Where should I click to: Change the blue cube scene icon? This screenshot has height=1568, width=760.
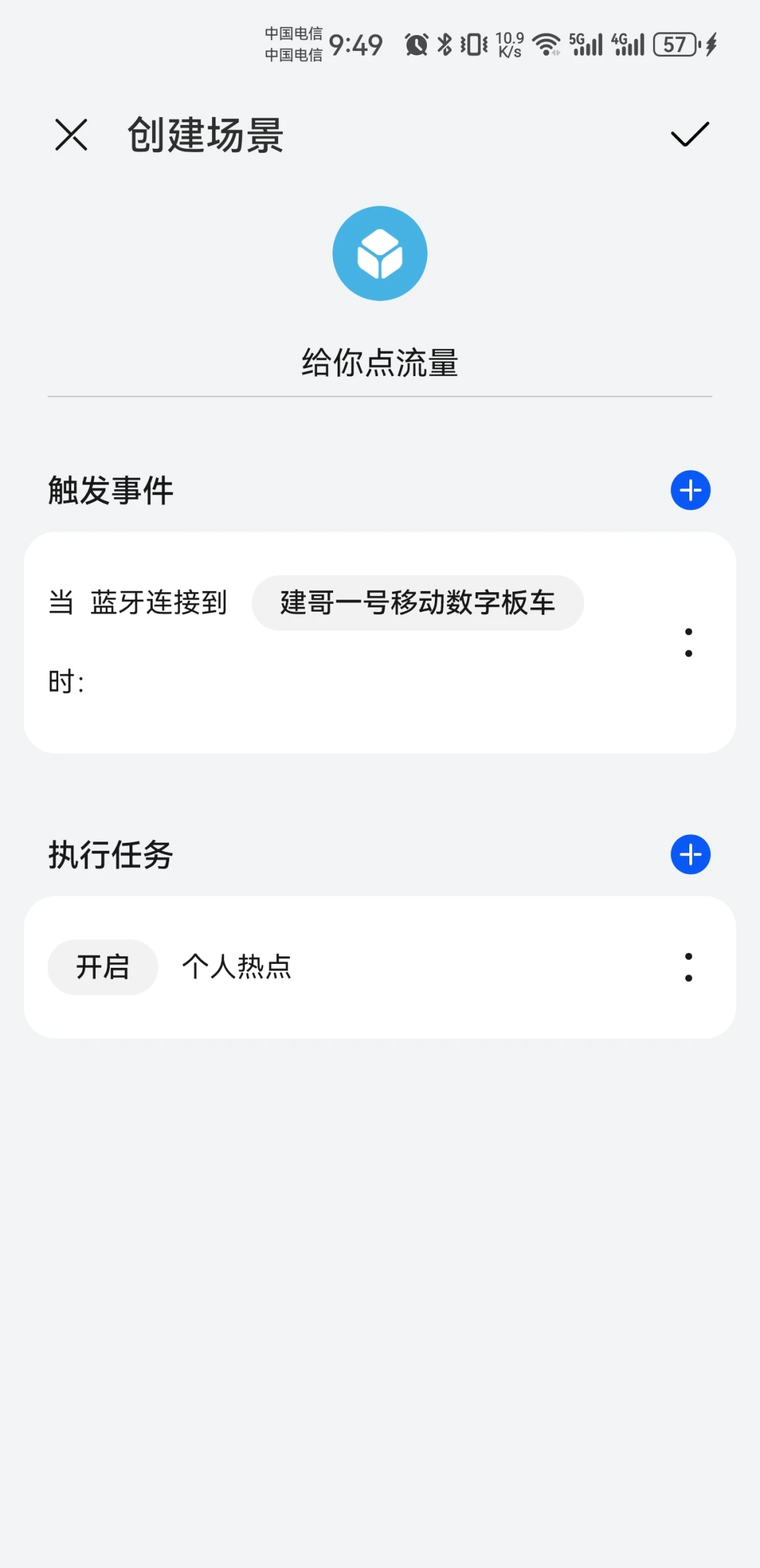(x=380, y=254)
